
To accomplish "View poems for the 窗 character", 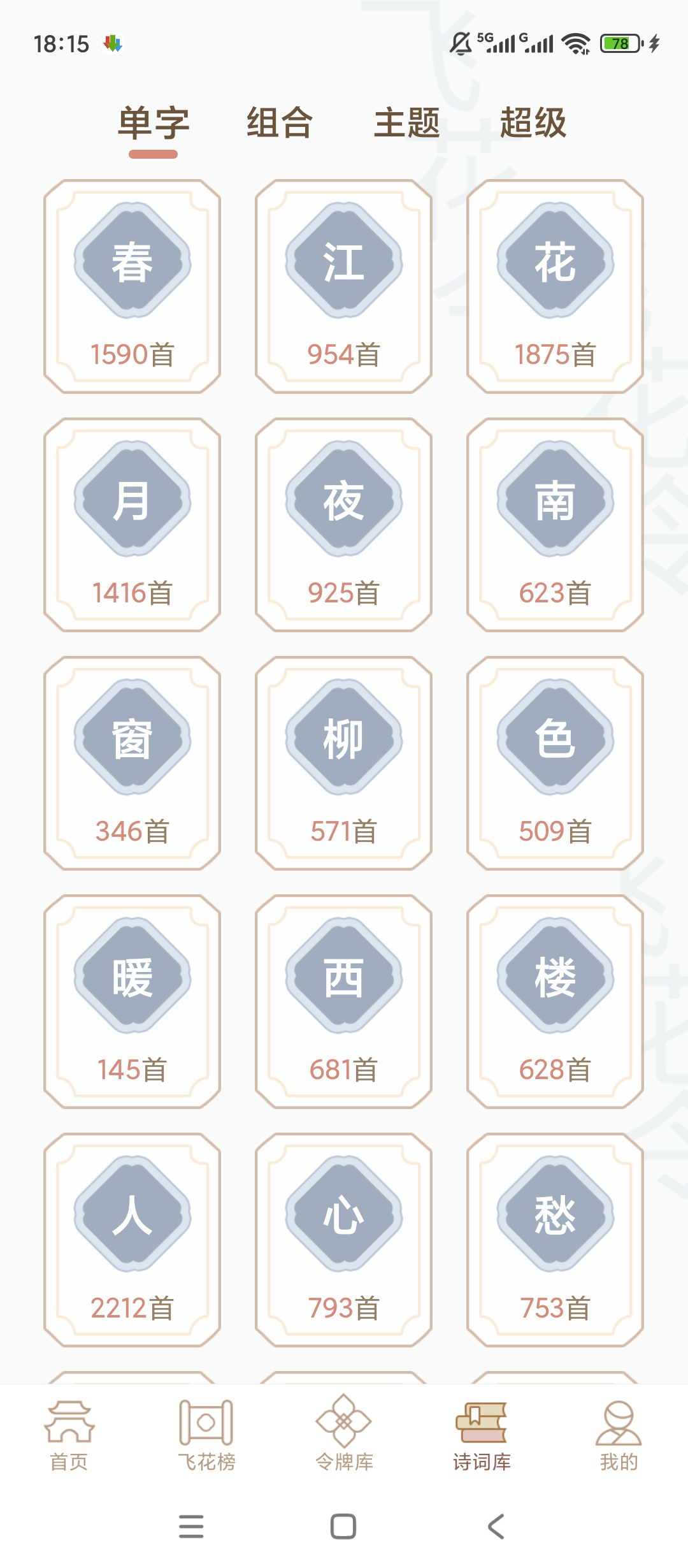I will (x=132, y=763).
